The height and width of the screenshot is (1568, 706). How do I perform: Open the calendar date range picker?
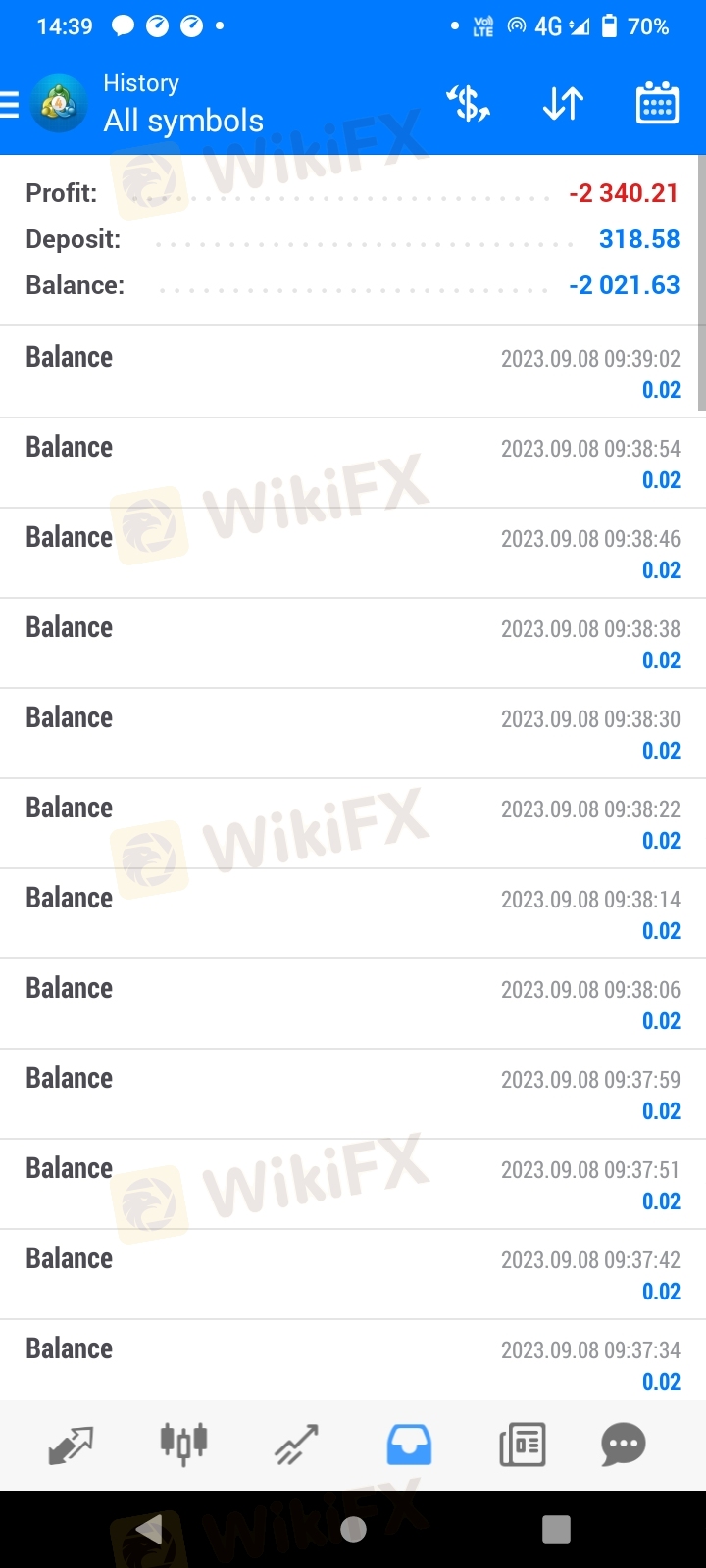point(657,104)
